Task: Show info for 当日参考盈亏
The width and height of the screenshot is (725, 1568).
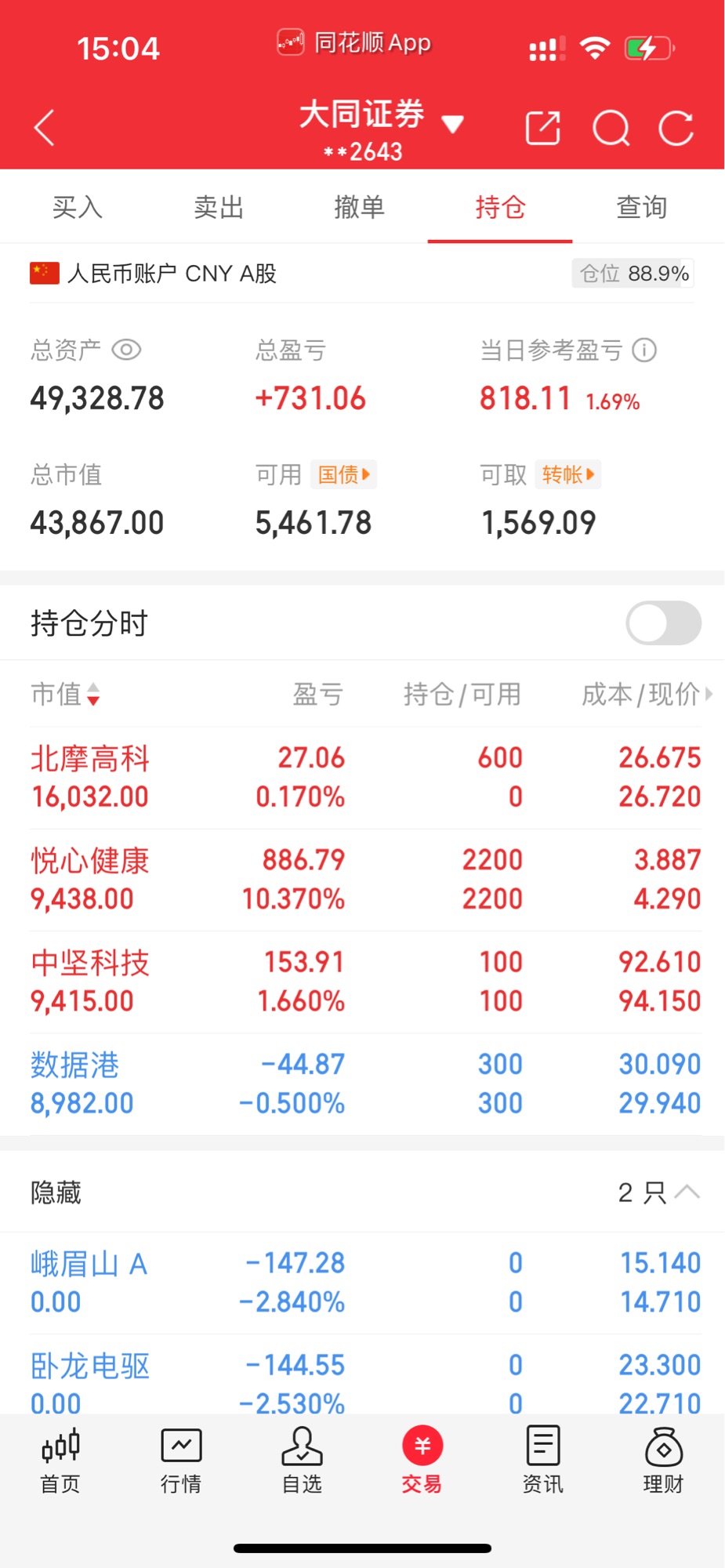Action: click(644, 350)
